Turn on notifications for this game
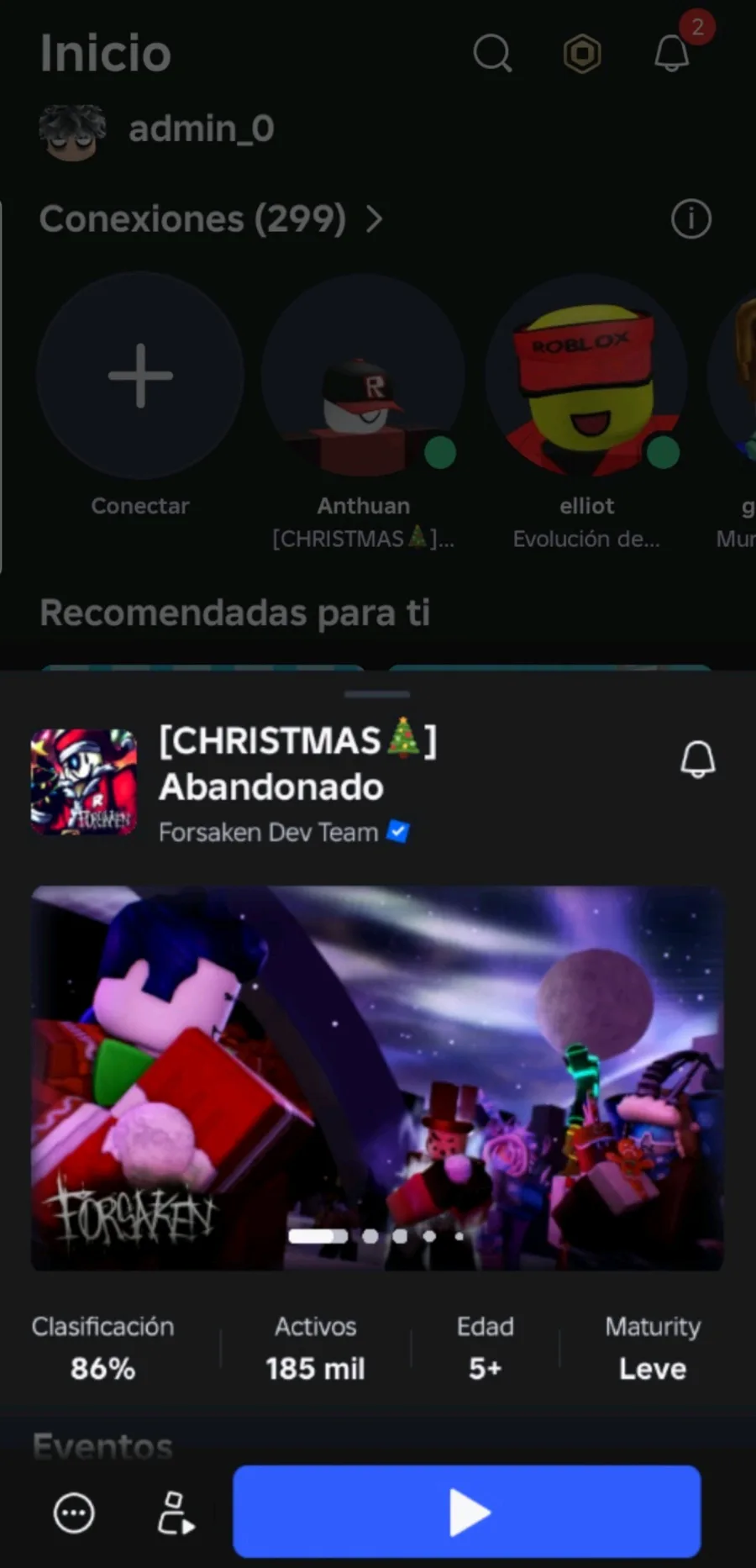This screenshot has height=1568, width=756. click(697, 760)
